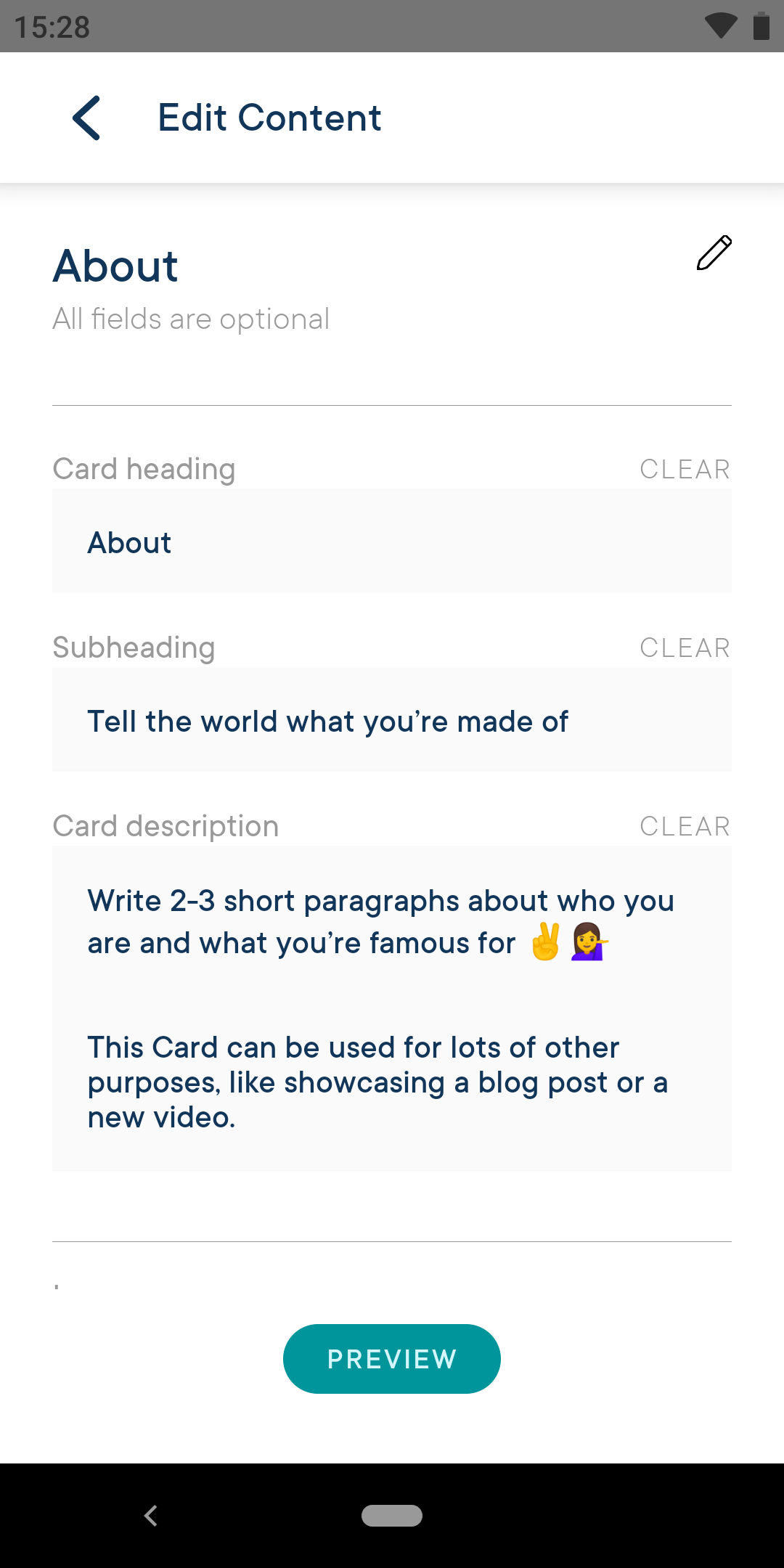Tap the system back button

pos(151,1516)
